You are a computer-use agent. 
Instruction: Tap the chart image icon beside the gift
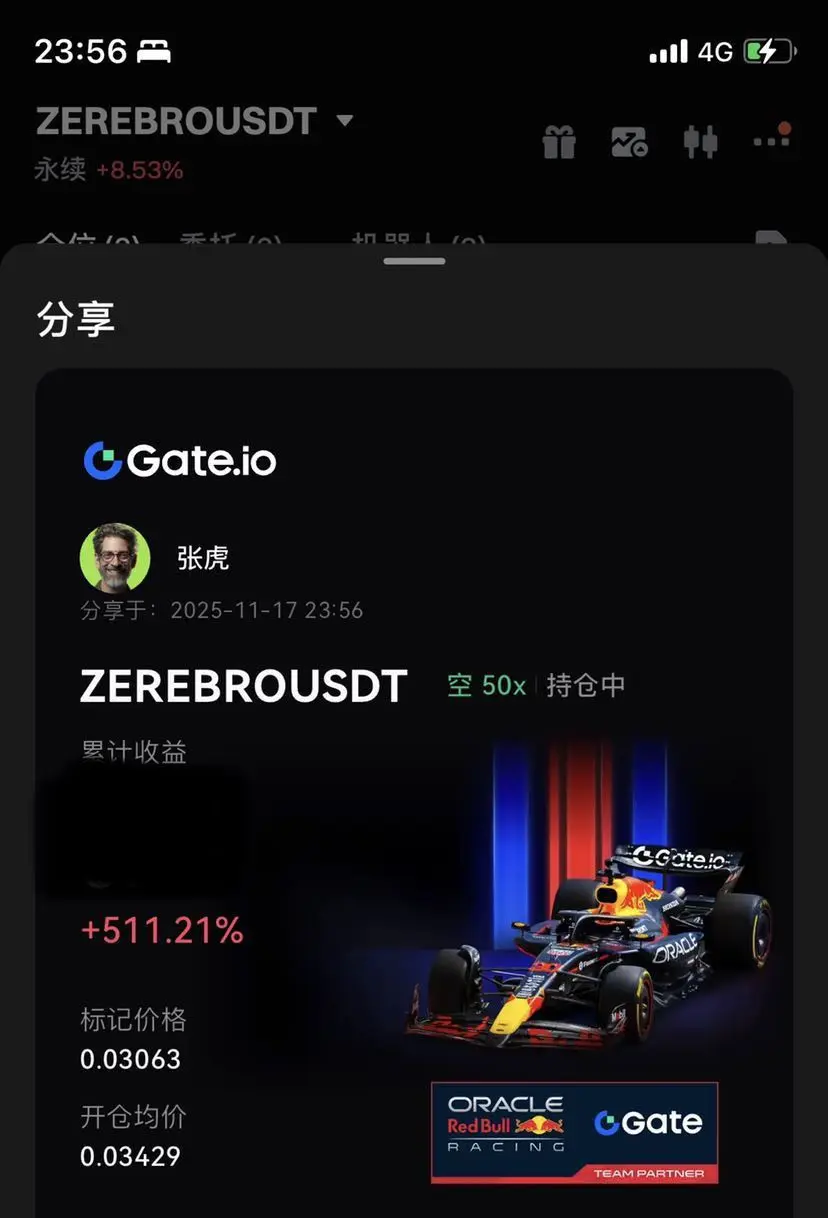pos(629,142)
